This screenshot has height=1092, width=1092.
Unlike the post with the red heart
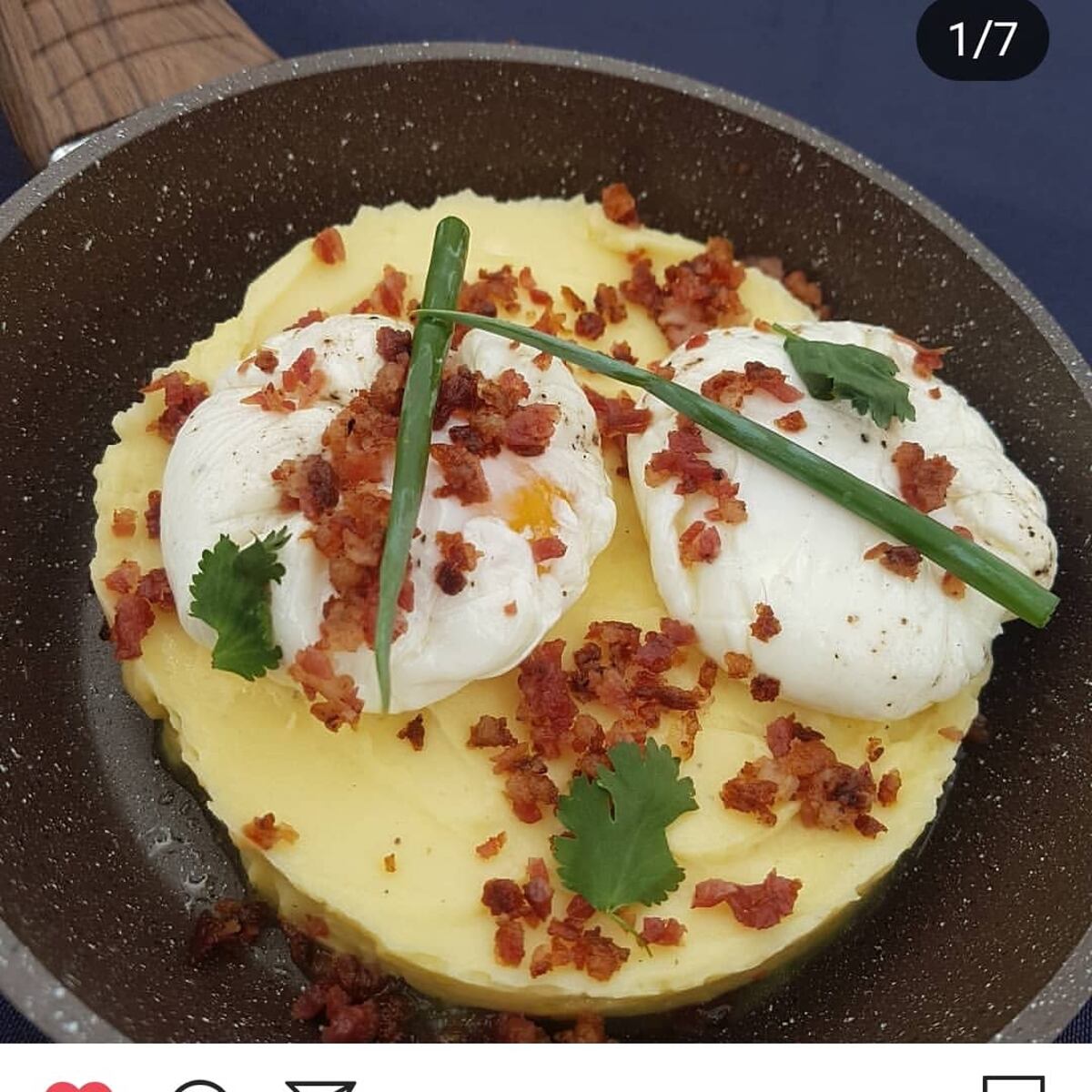click(x=79, y=1087)
